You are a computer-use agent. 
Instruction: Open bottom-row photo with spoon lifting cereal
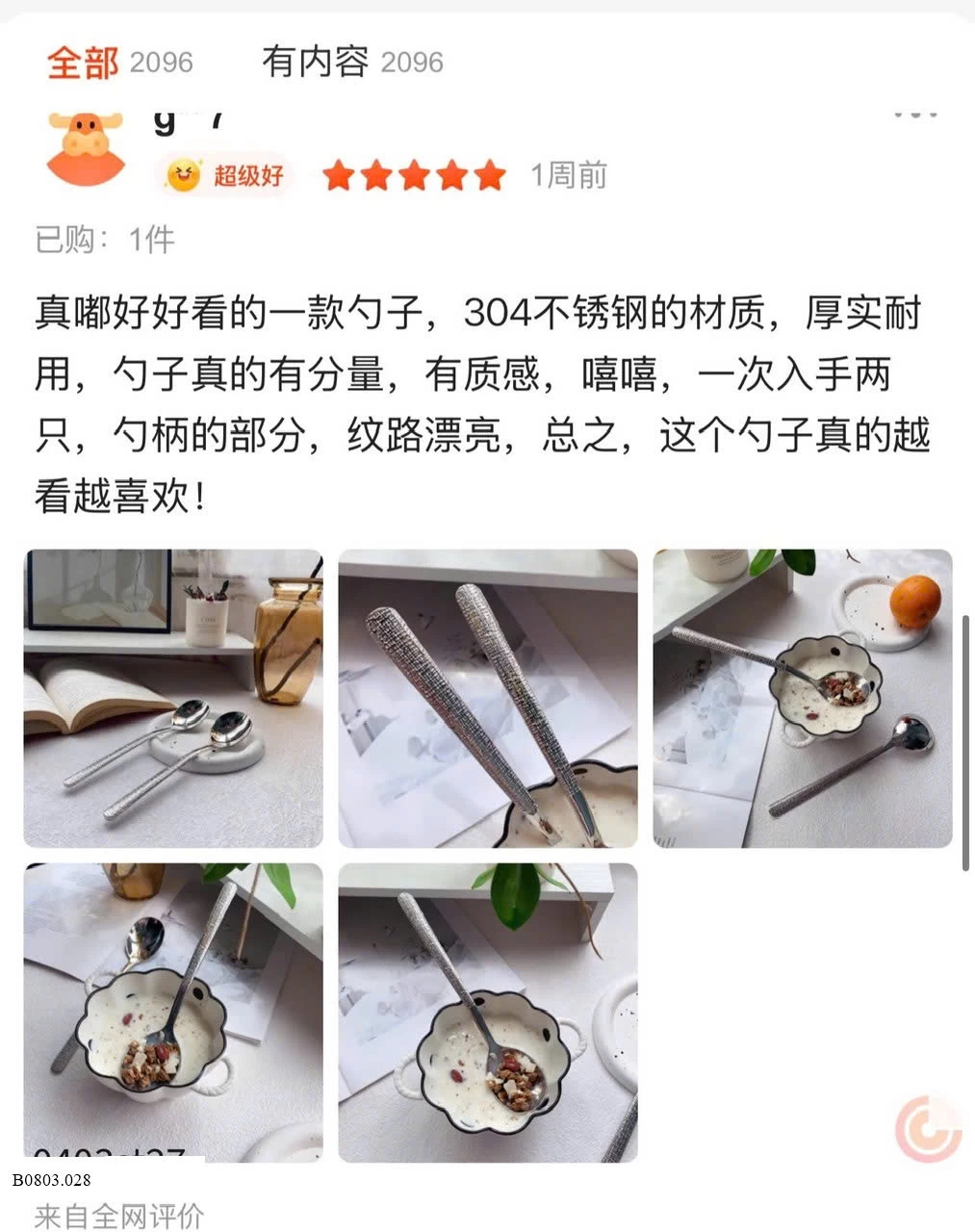173,1011
